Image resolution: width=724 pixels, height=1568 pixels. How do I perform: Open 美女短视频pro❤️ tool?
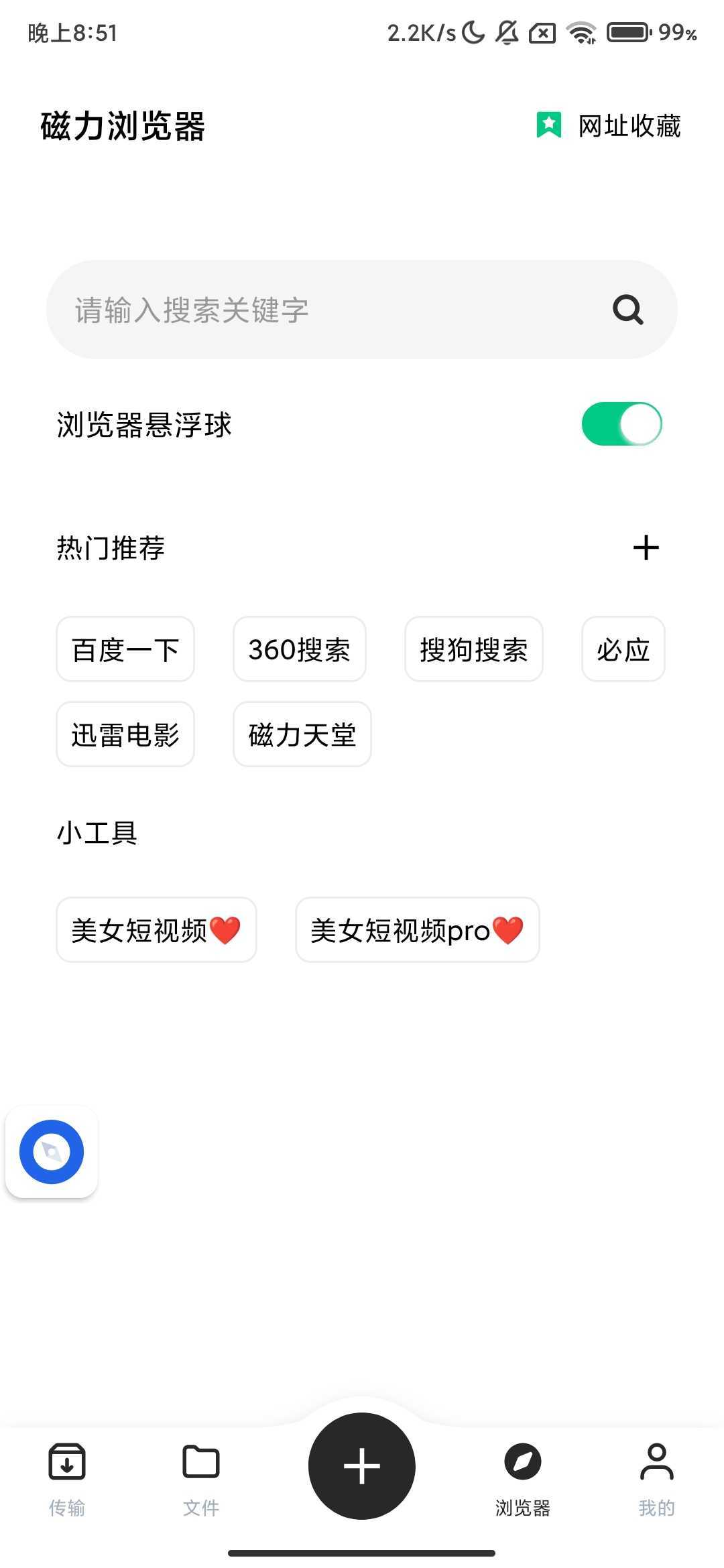(x=417, y=930)
